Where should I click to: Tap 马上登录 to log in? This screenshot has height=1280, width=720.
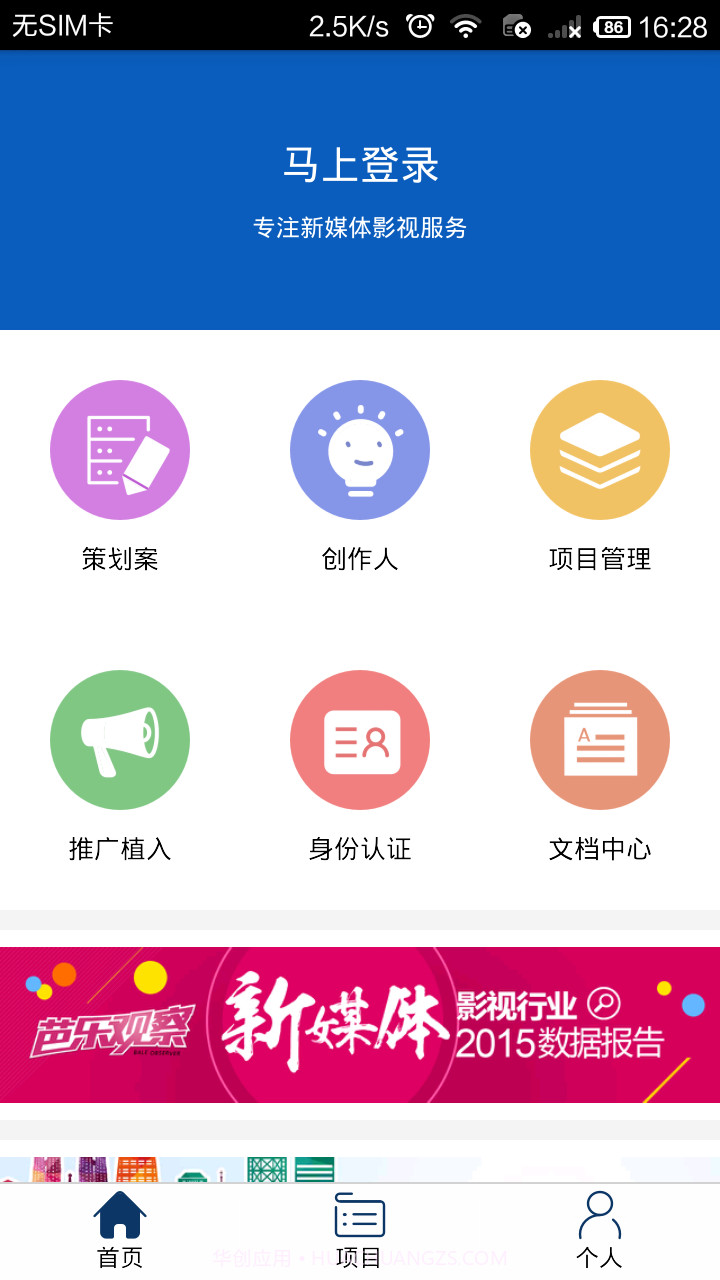(x=360, y=166)
